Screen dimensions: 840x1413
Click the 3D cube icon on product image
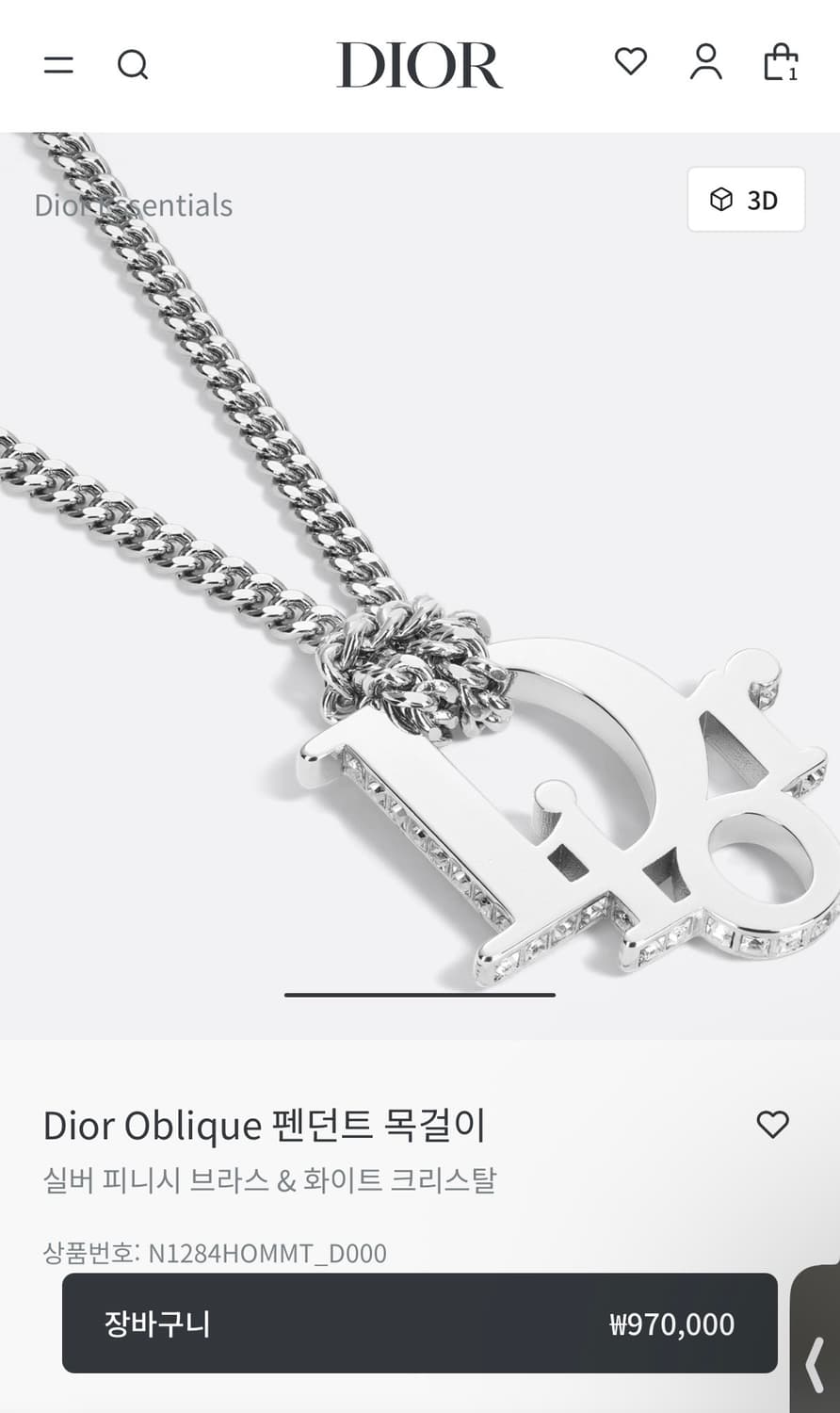click(721, 200)
